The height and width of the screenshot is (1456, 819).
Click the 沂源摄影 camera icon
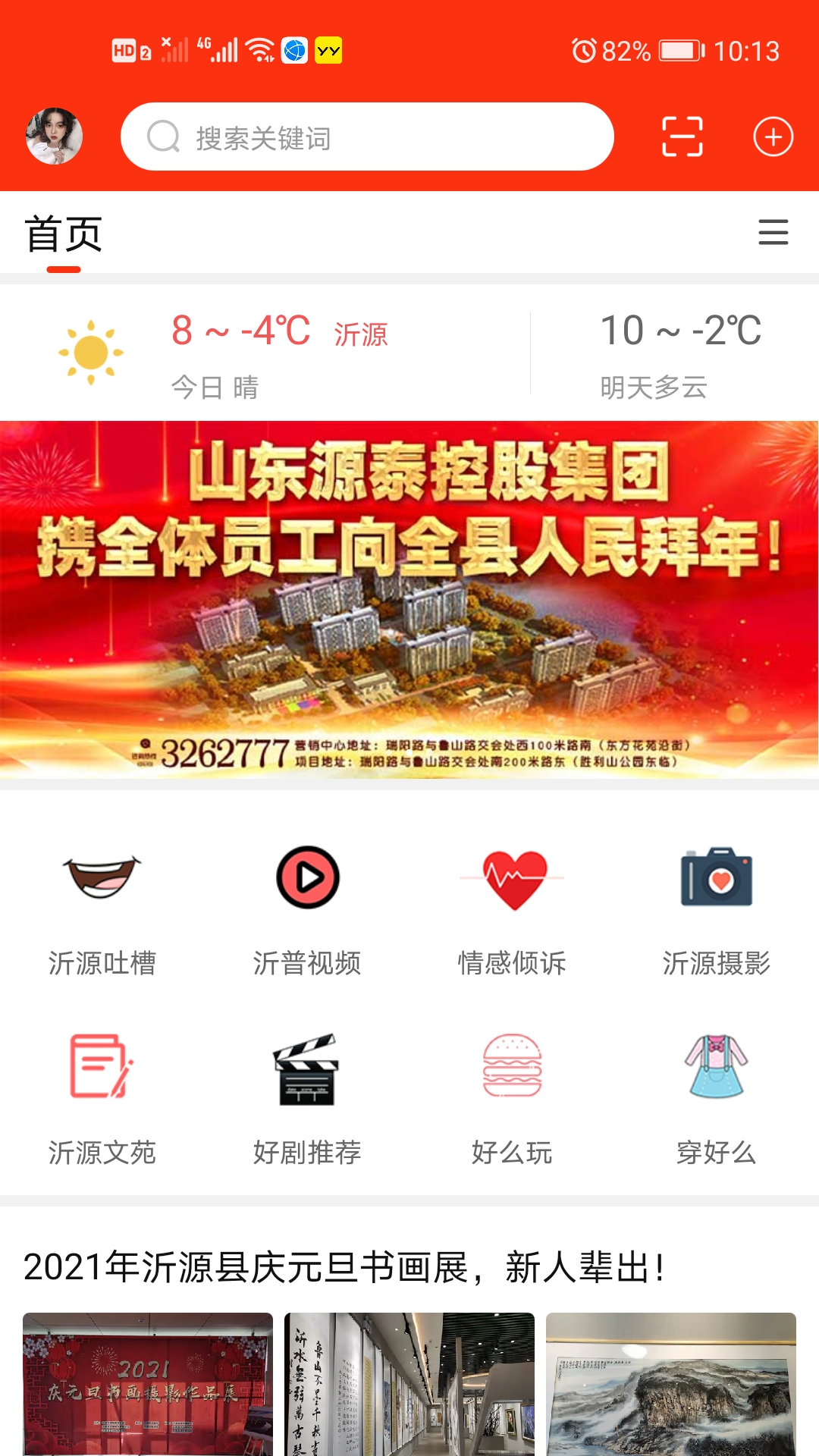pos(717,877)
